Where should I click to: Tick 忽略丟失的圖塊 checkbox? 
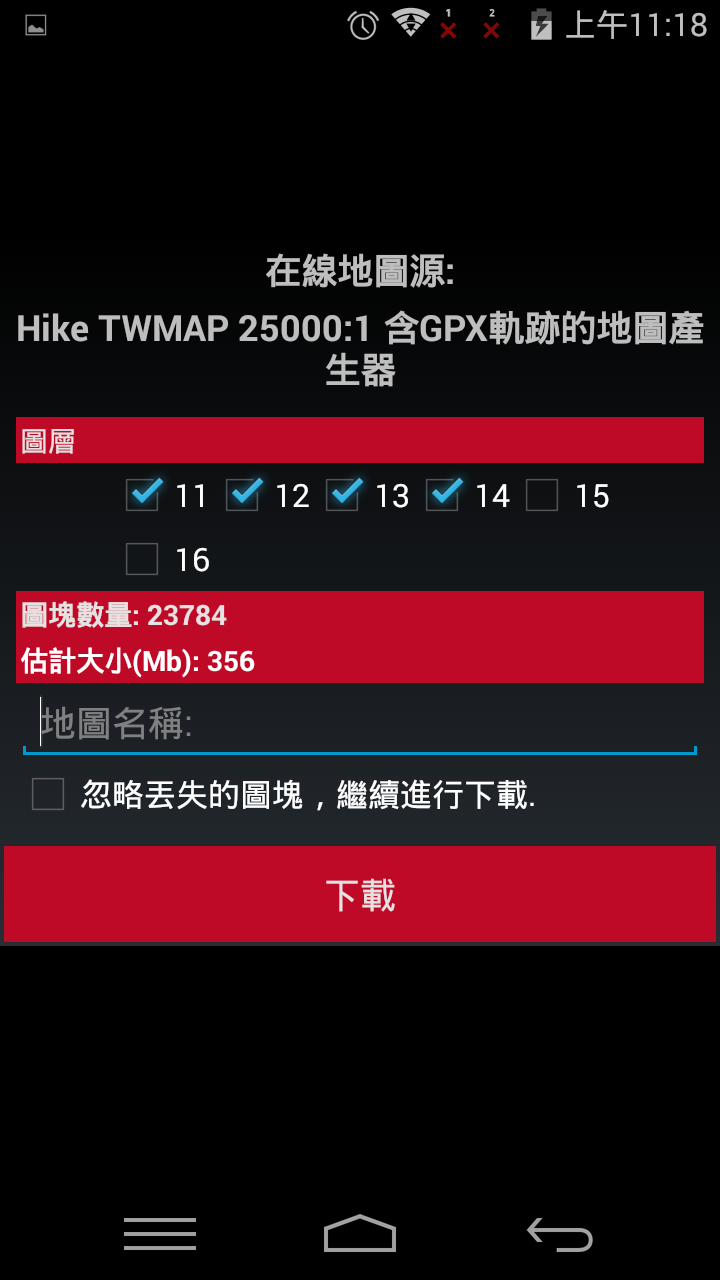[48, 794]
